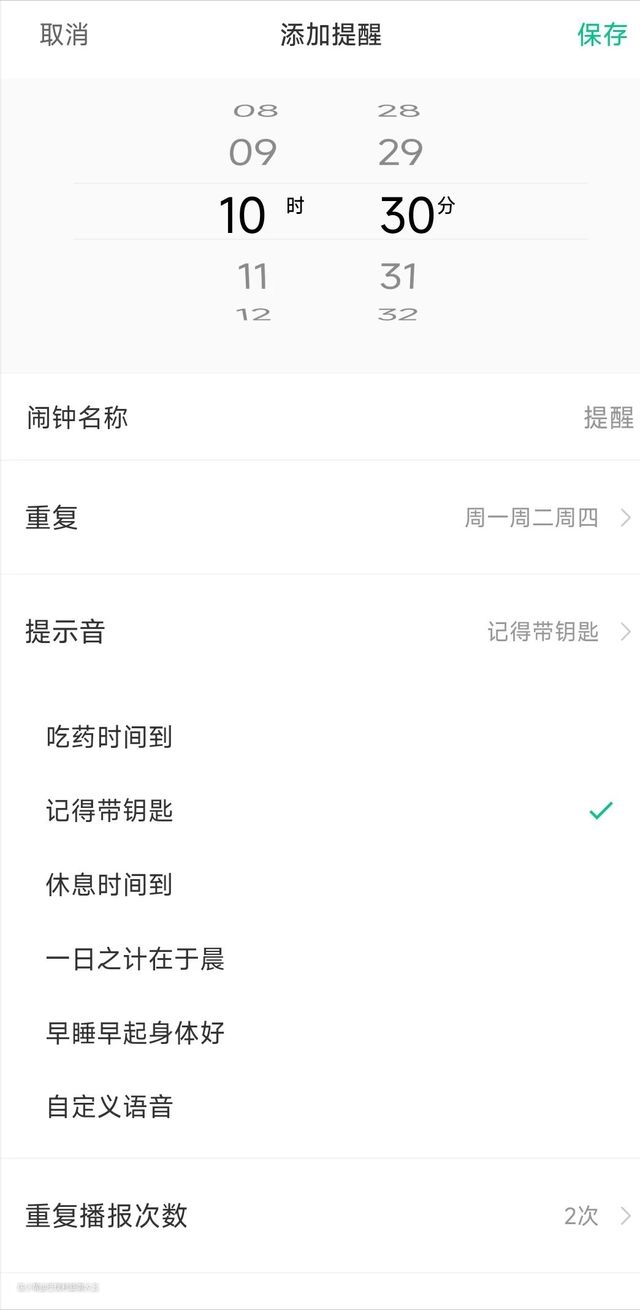Select minute 31 in the time picker
Viewport: 640px width, 1310px height.
398,276
